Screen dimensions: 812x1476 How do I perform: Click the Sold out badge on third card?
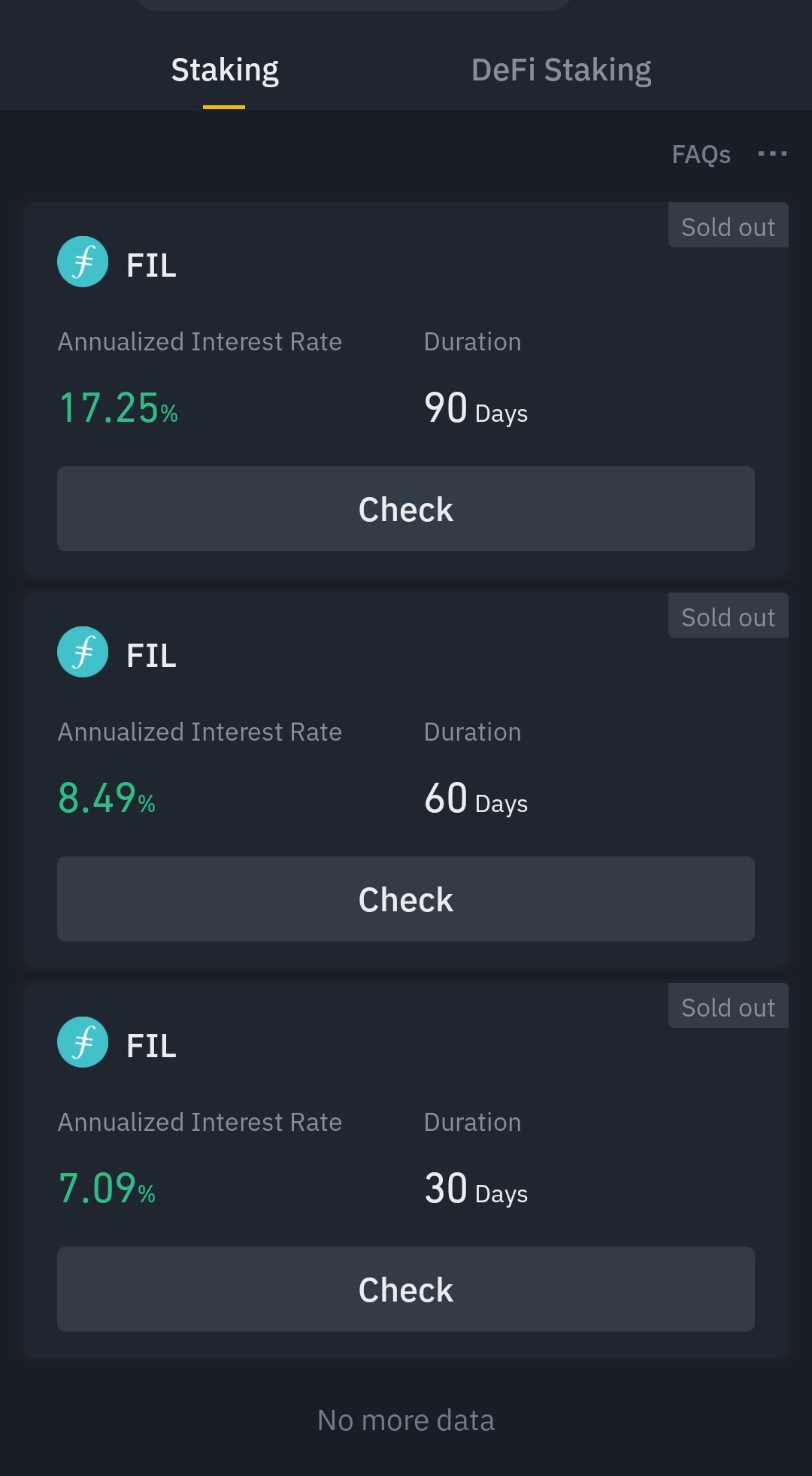(727, 1006)
